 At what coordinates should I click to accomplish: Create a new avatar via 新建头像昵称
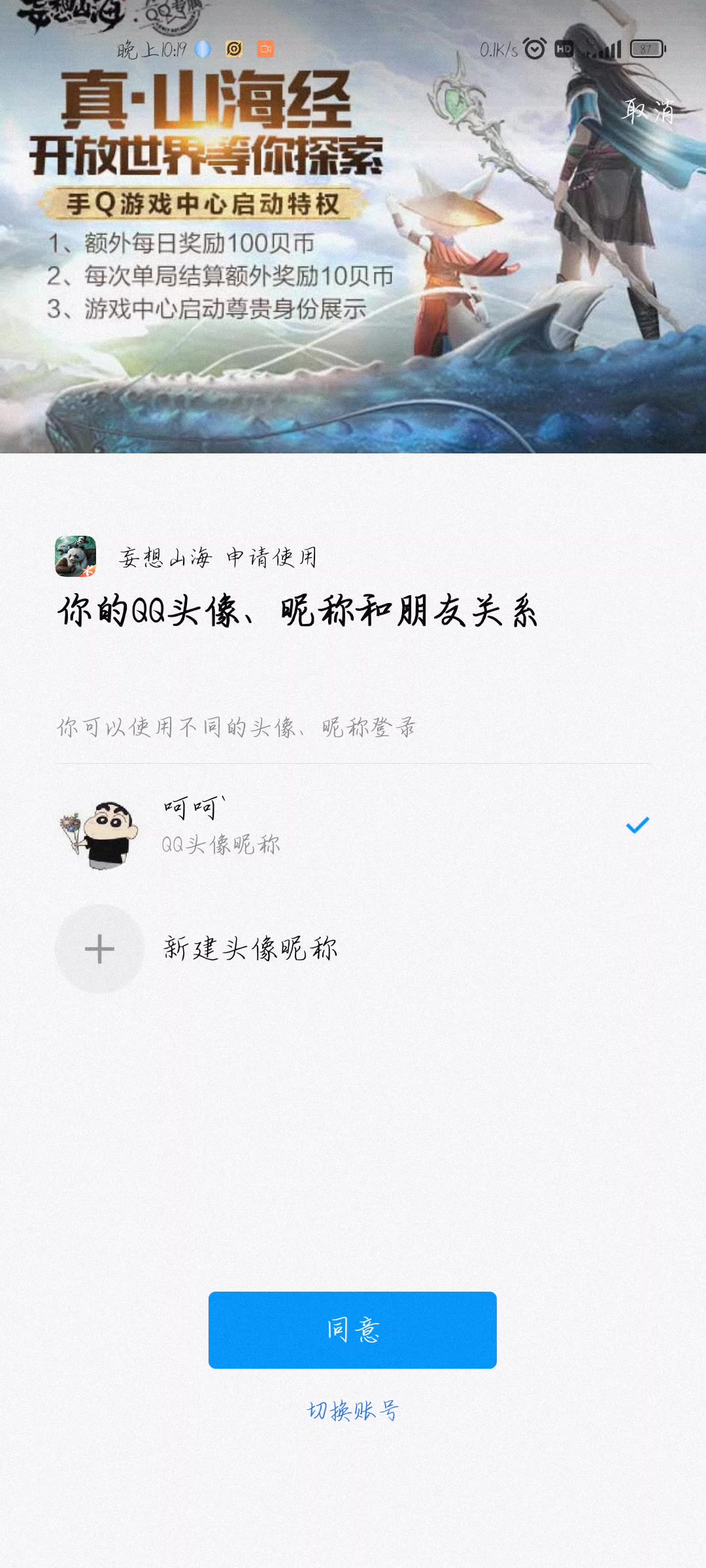250,949
